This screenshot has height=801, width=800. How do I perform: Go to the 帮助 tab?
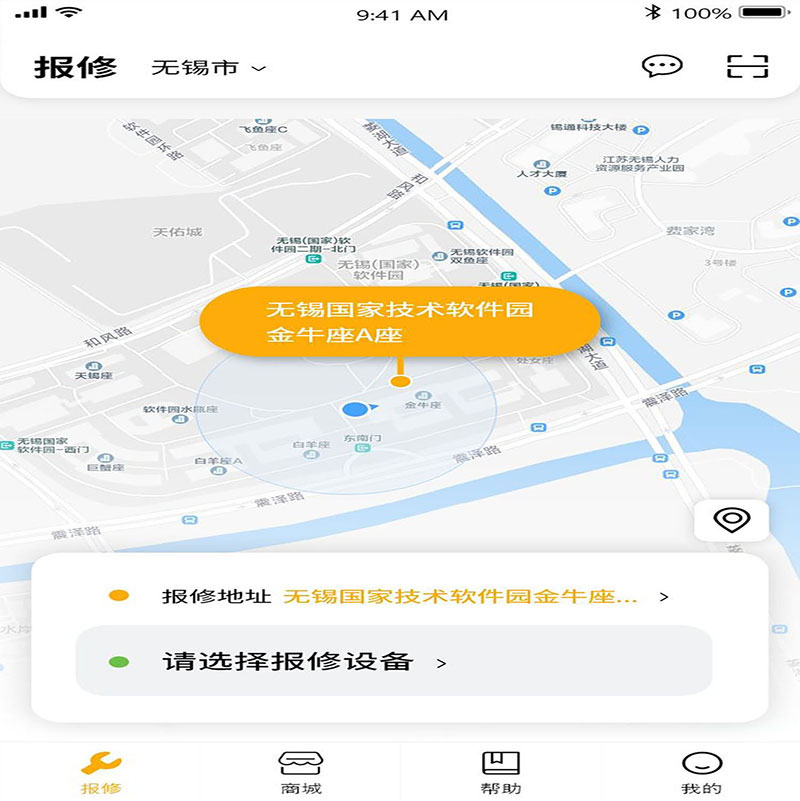pyautogui.click(x=500, y=773)
